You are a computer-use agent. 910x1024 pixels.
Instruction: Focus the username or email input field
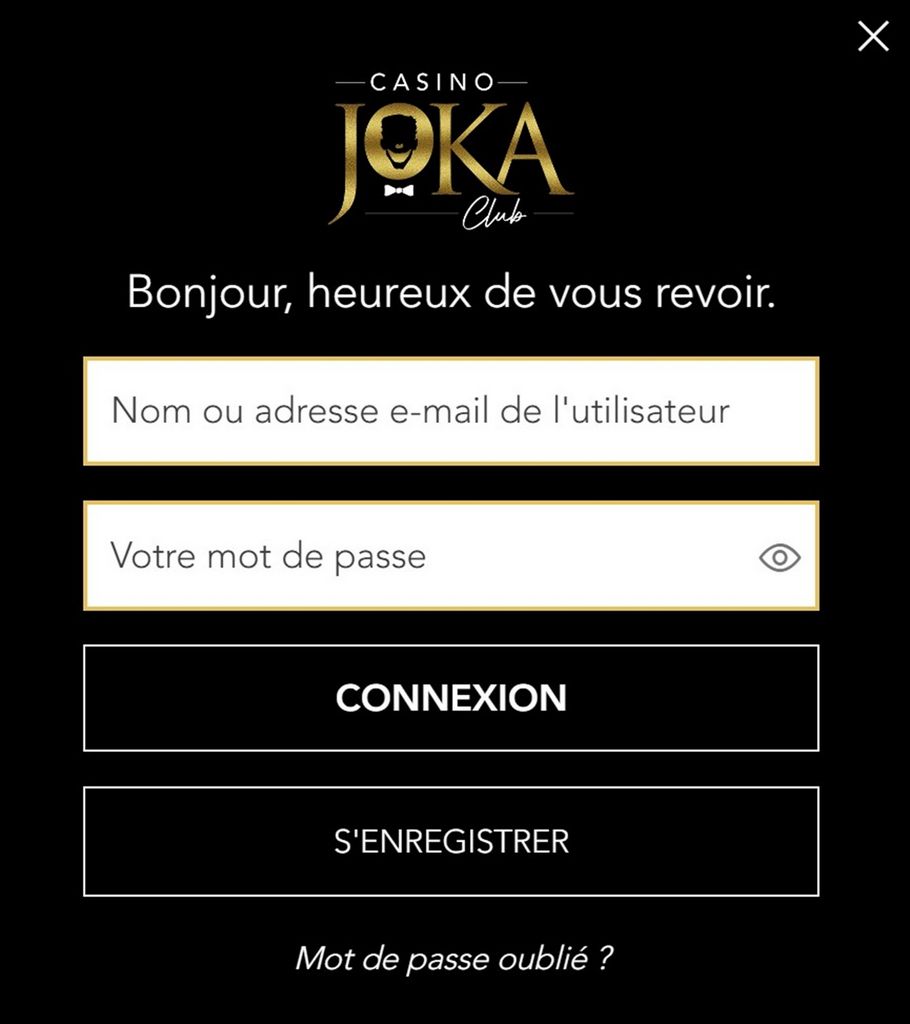452,411
